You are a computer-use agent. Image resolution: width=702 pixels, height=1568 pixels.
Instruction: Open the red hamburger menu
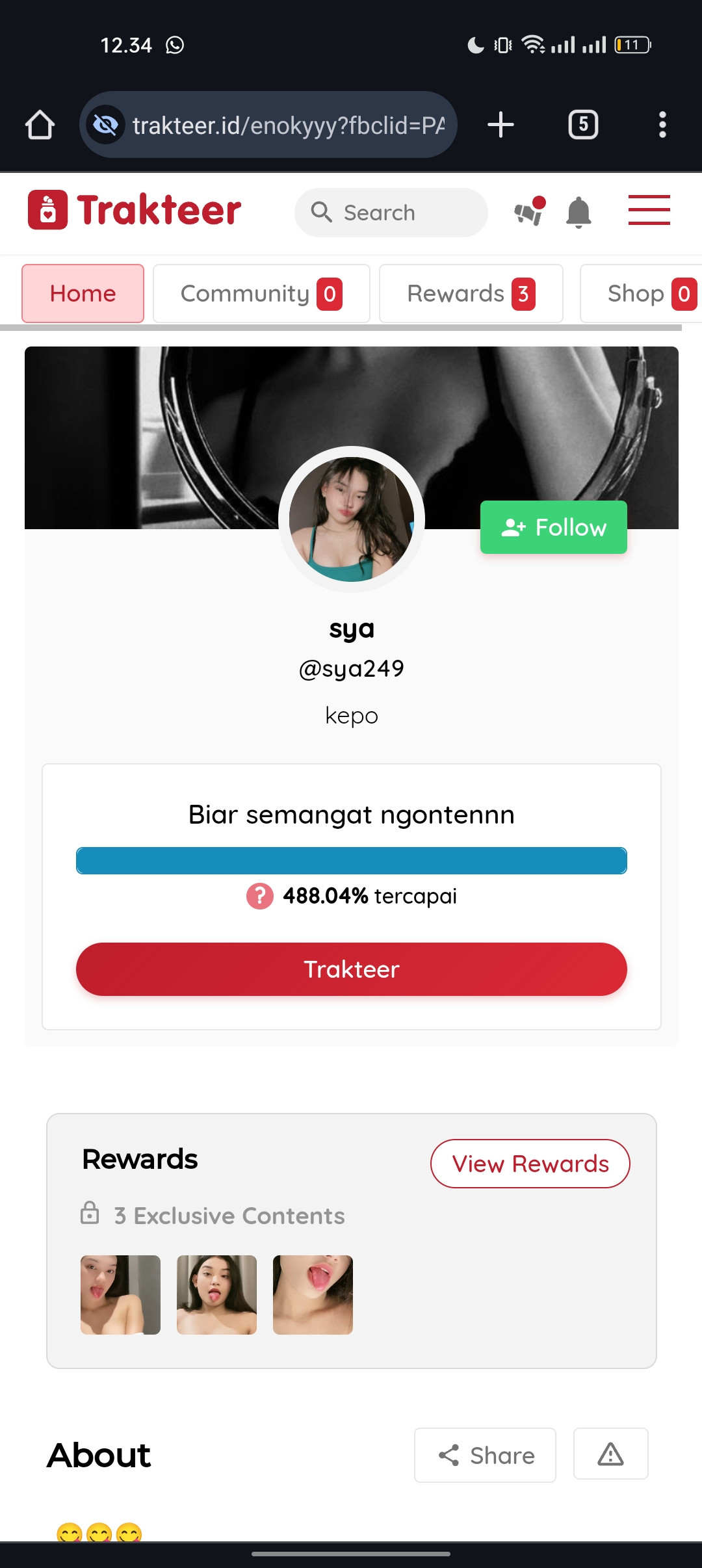pyautogui.click(x=649, y=211)
